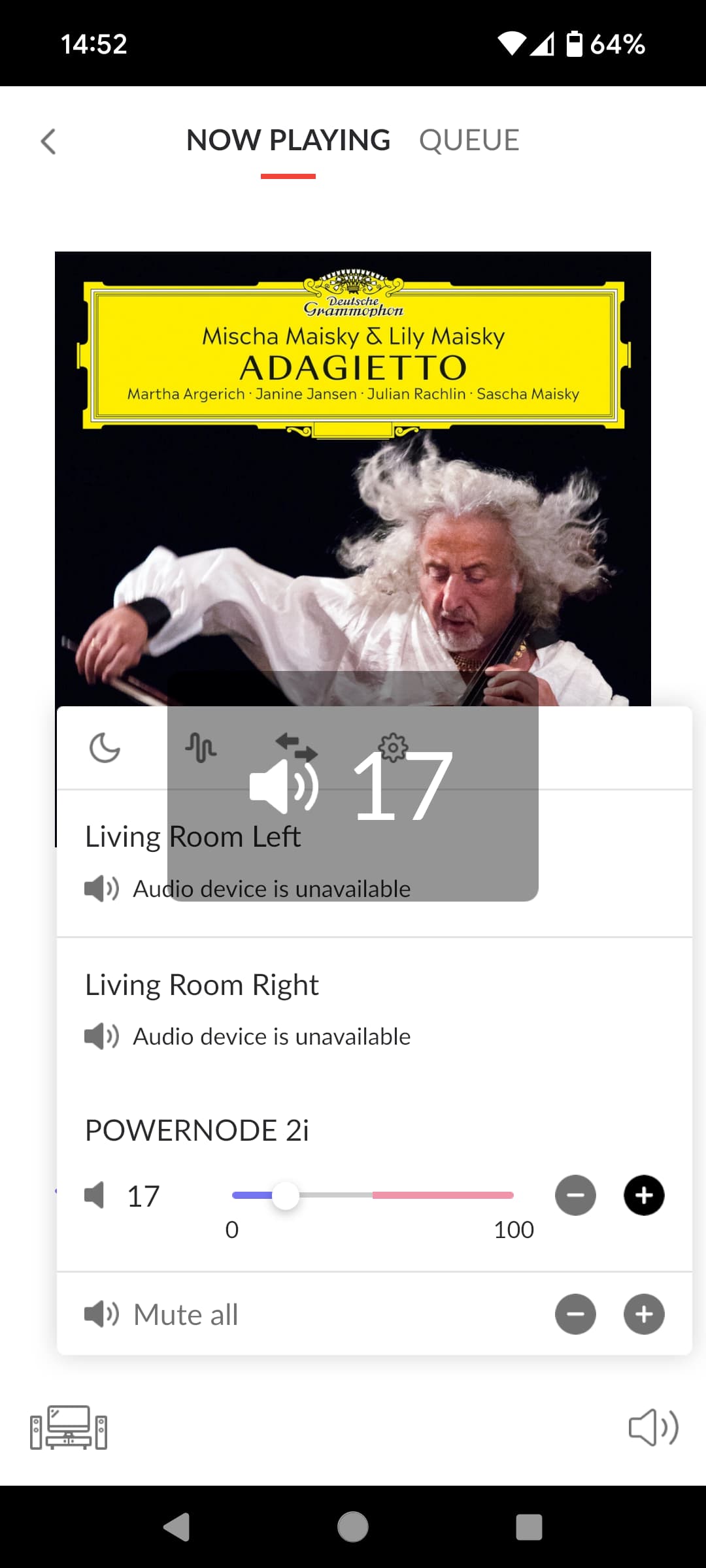Screen dimensions: 706x1568
Task: Tap the system home button
Action: pos(353,1527)
